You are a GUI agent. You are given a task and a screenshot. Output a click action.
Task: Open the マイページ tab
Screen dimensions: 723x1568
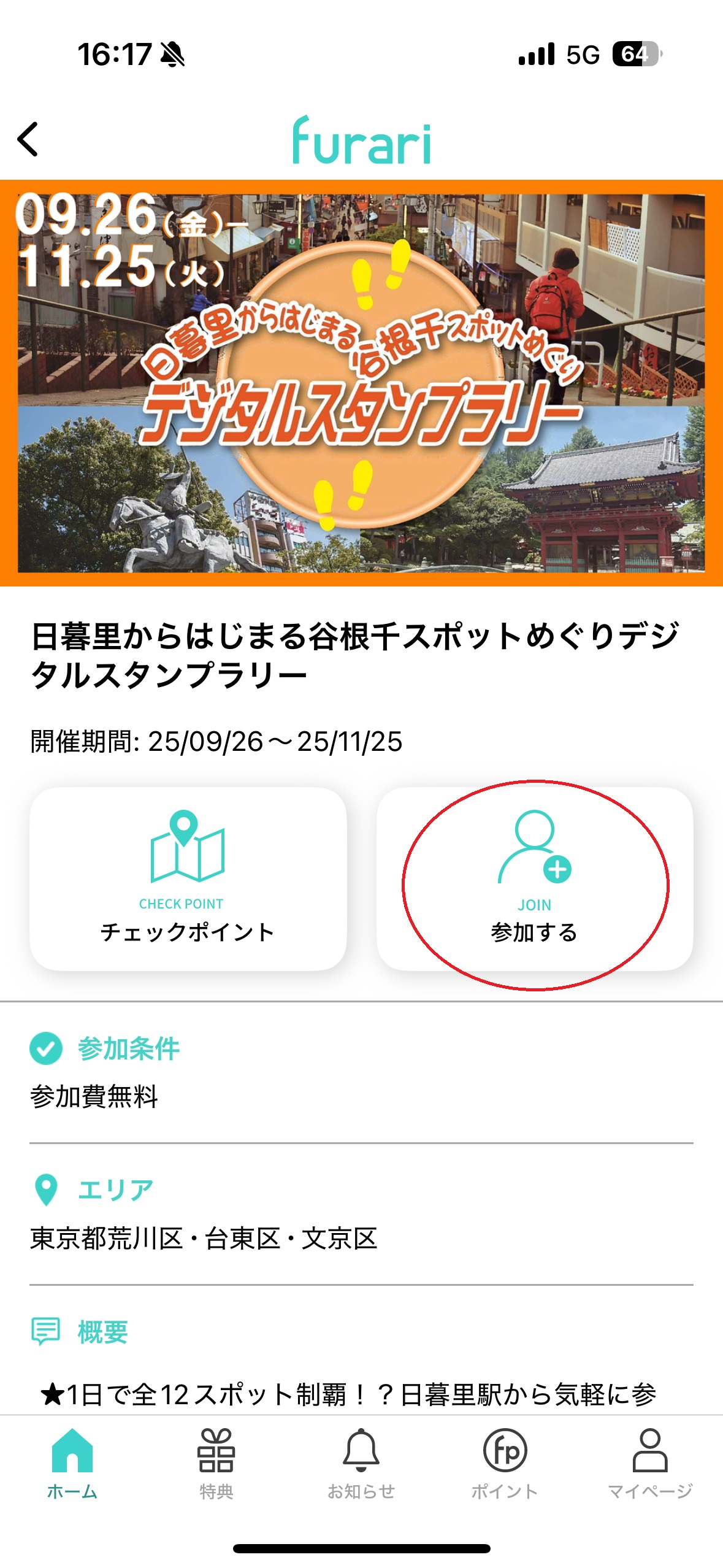pyautogui.click(x=649, y=1464)
